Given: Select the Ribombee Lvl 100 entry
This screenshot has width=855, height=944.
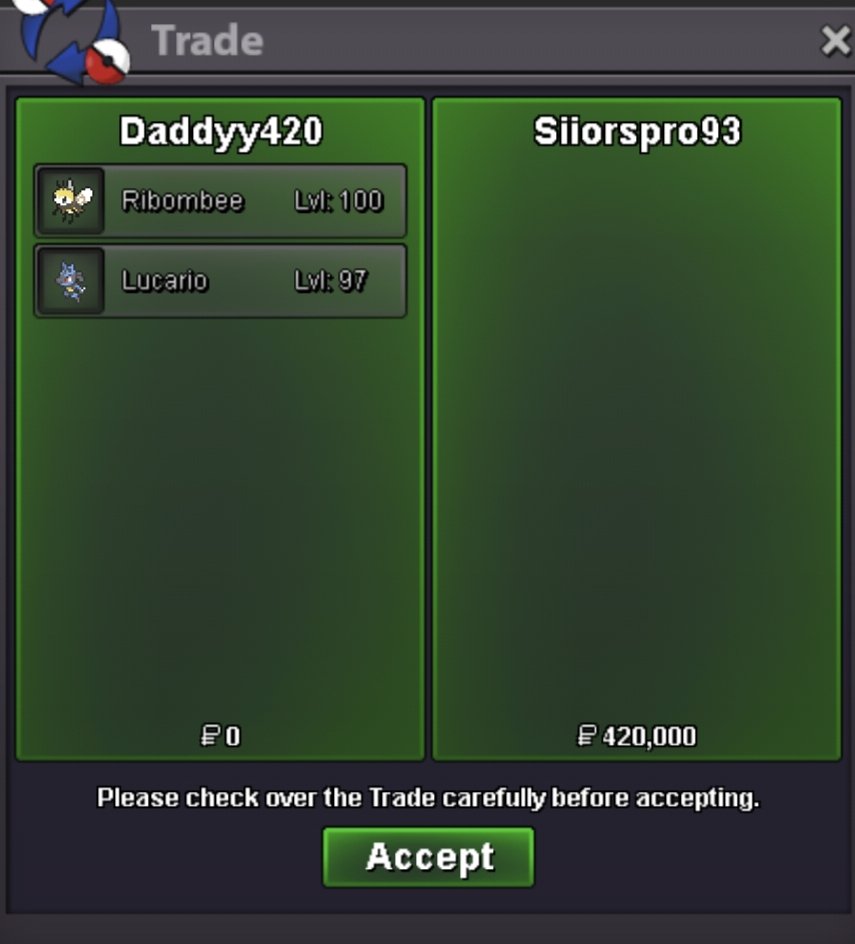Looking at the screenshot, I should tap(220, 201).
